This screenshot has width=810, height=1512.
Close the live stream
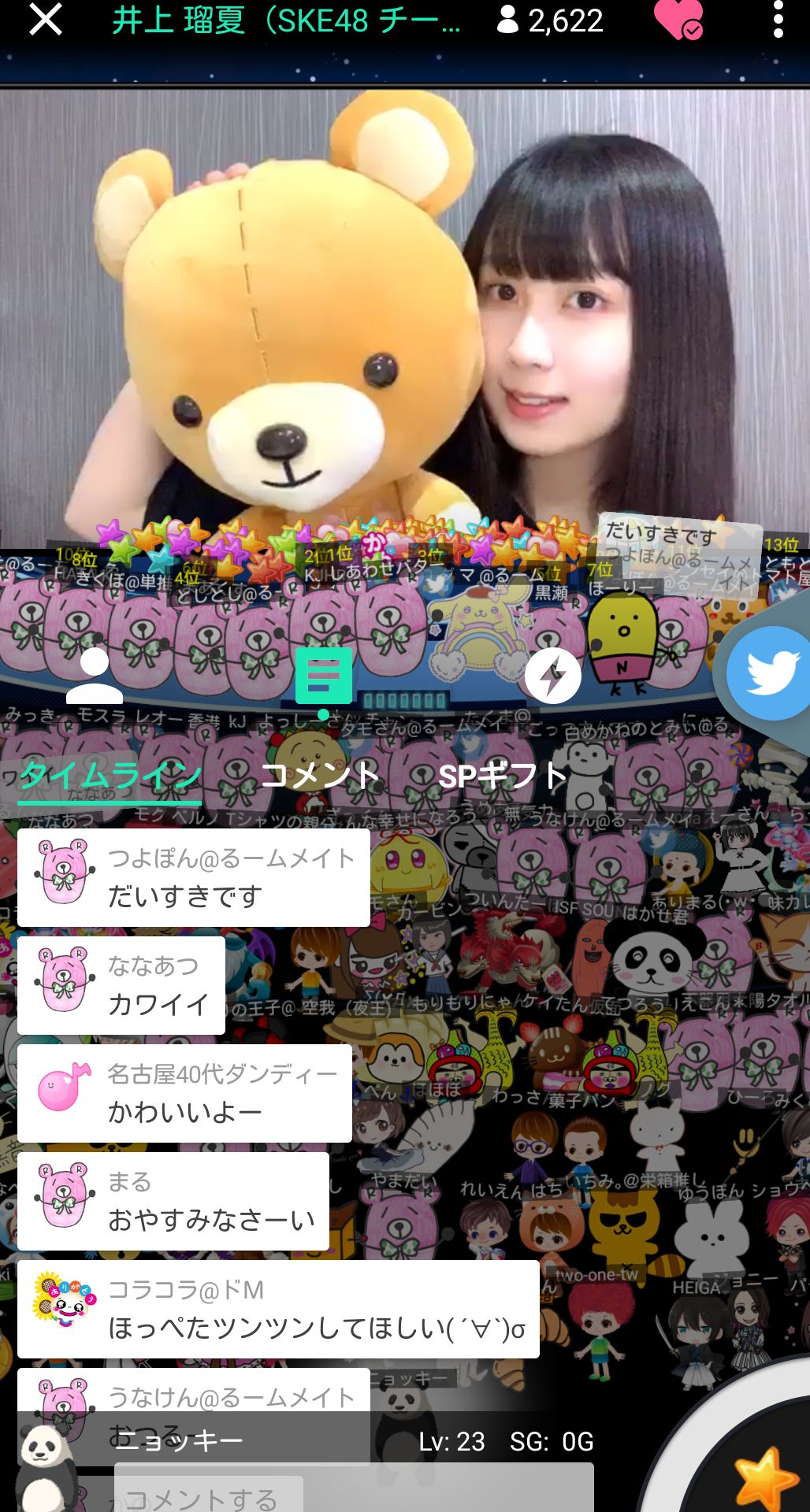coord(45,20)
